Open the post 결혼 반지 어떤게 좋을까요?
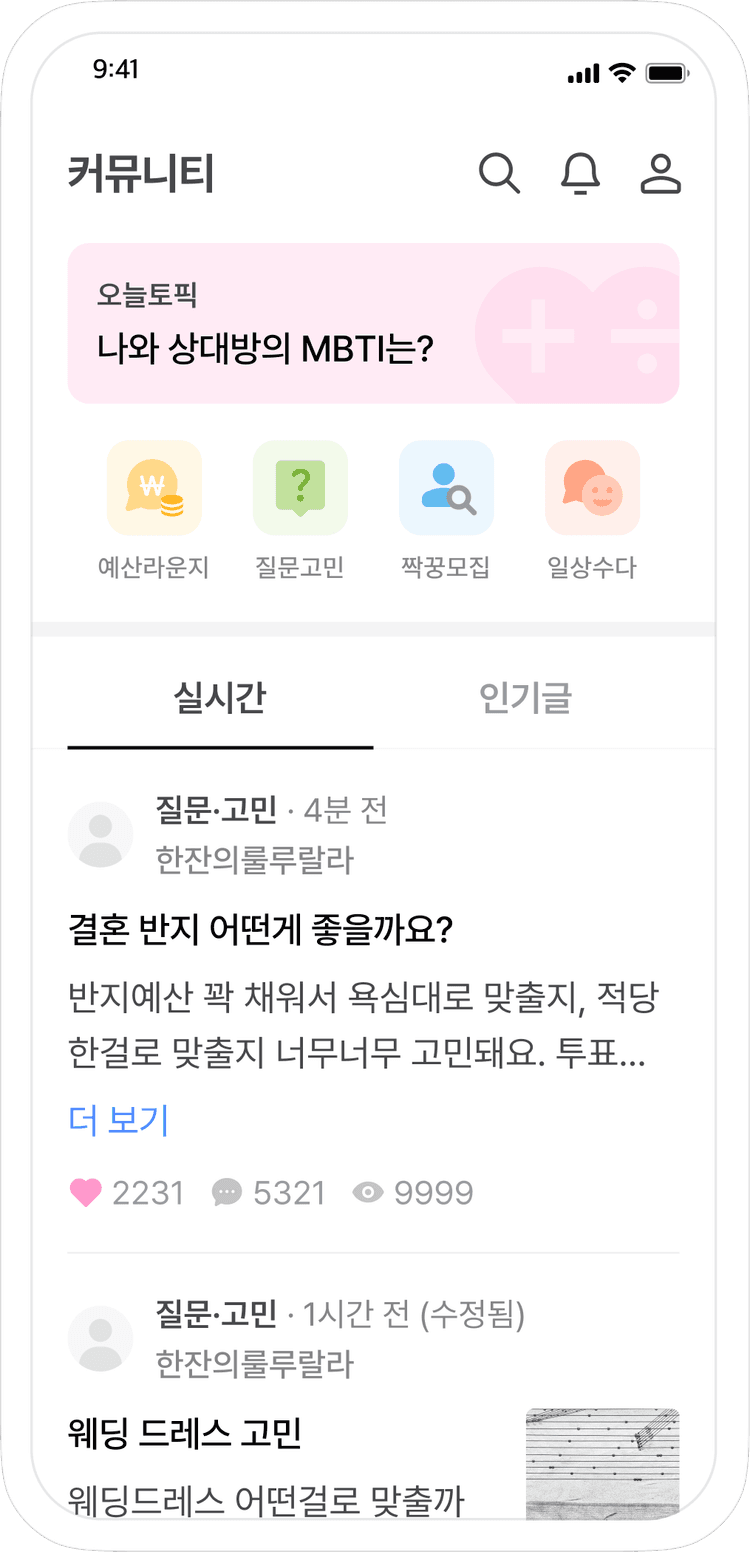 [x=262, y=931]
